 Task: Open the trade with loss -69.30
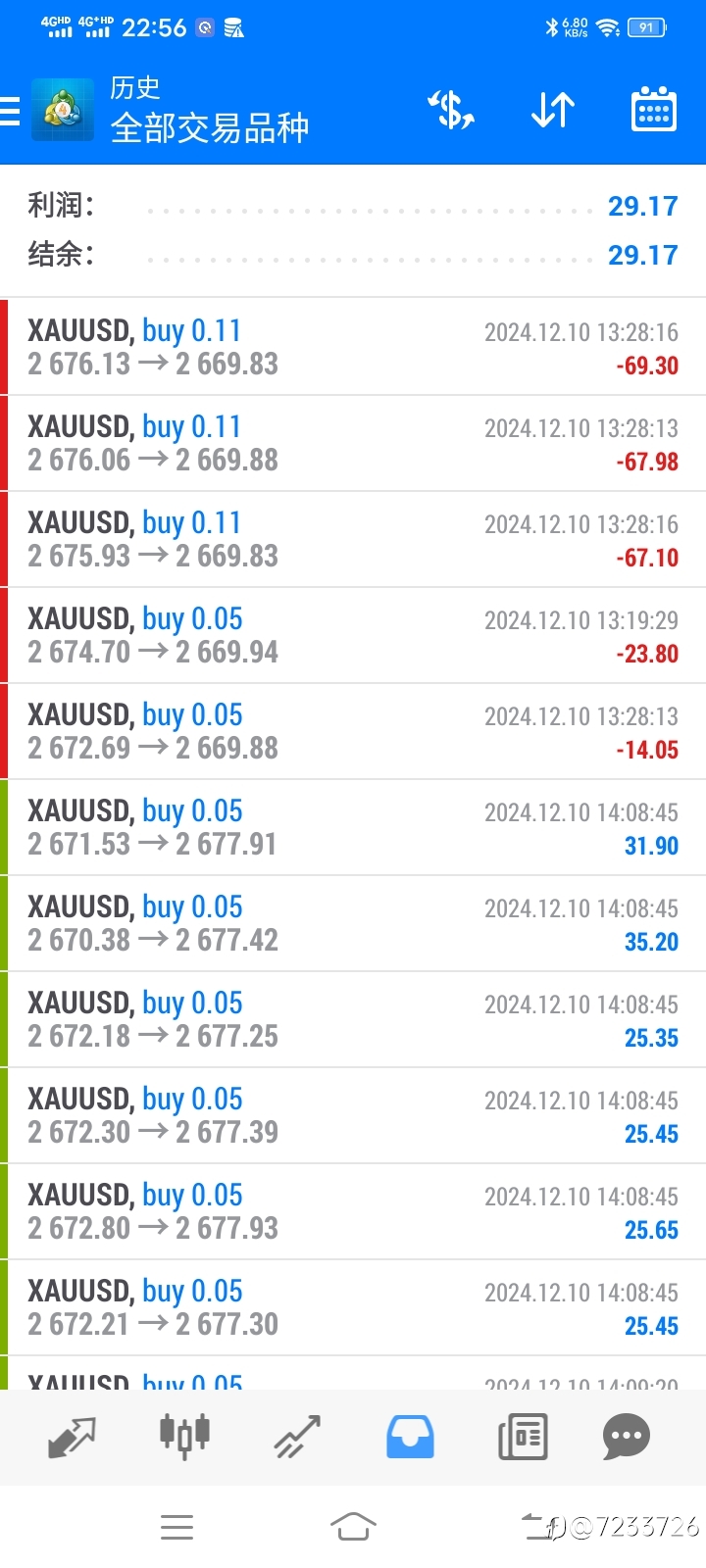353,347
